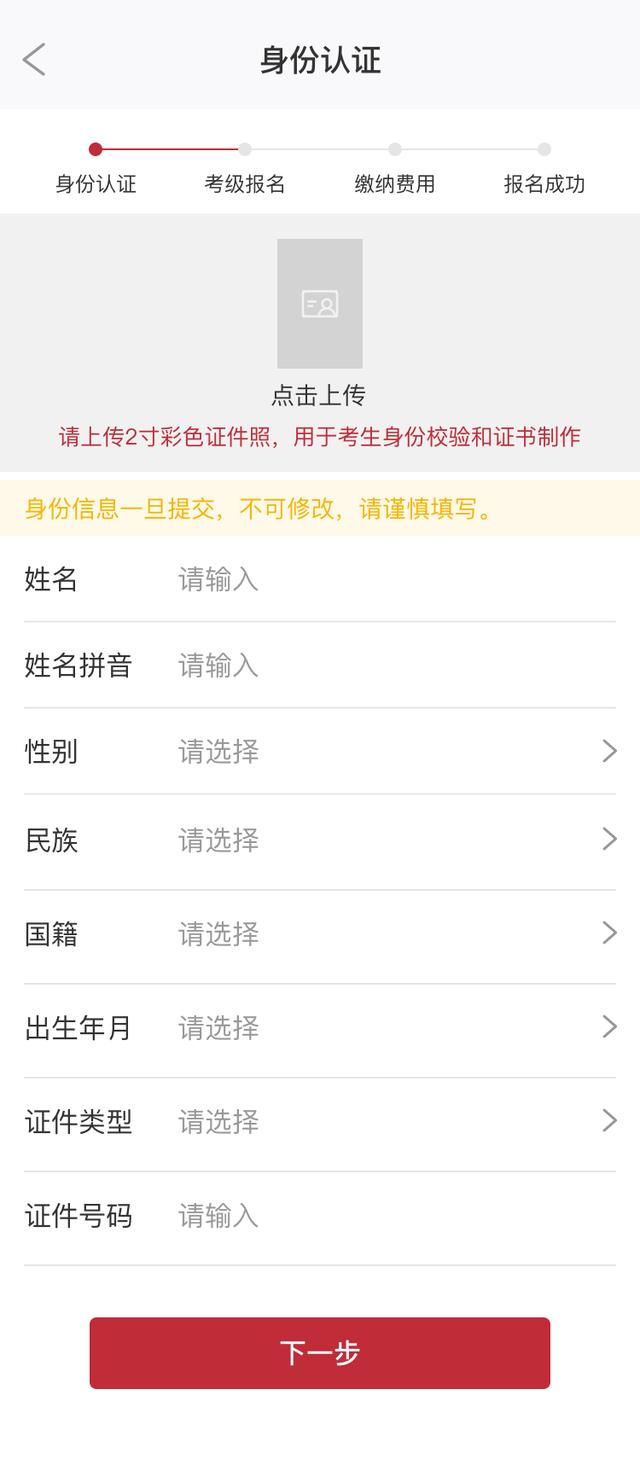Go back using the top-left arrow
The image size is (640, 1459).
pos(34,60)
